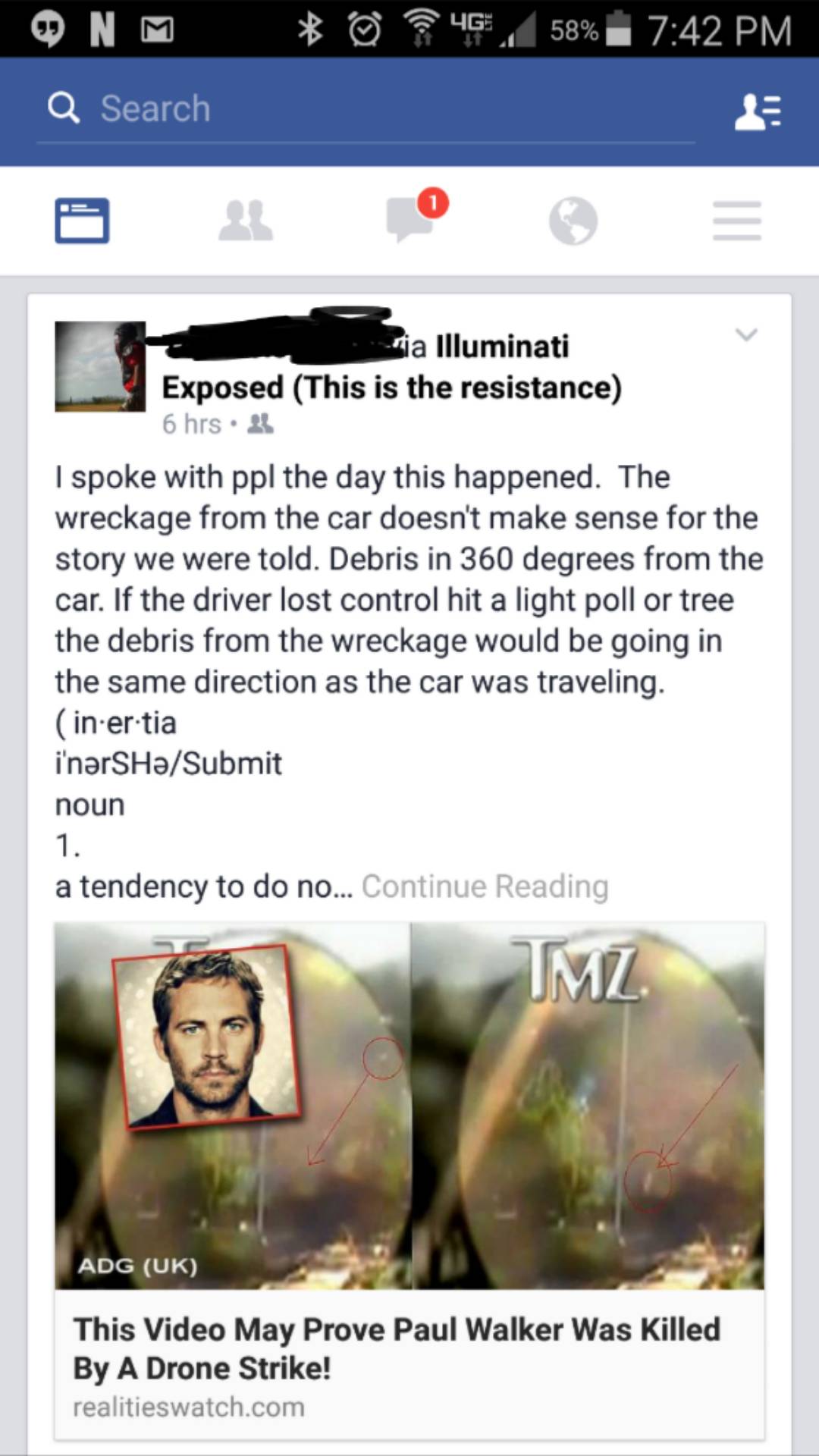Screen dimensions: 819x1456
Task: Open the Friend Requests icon
Action: point(246,220)
